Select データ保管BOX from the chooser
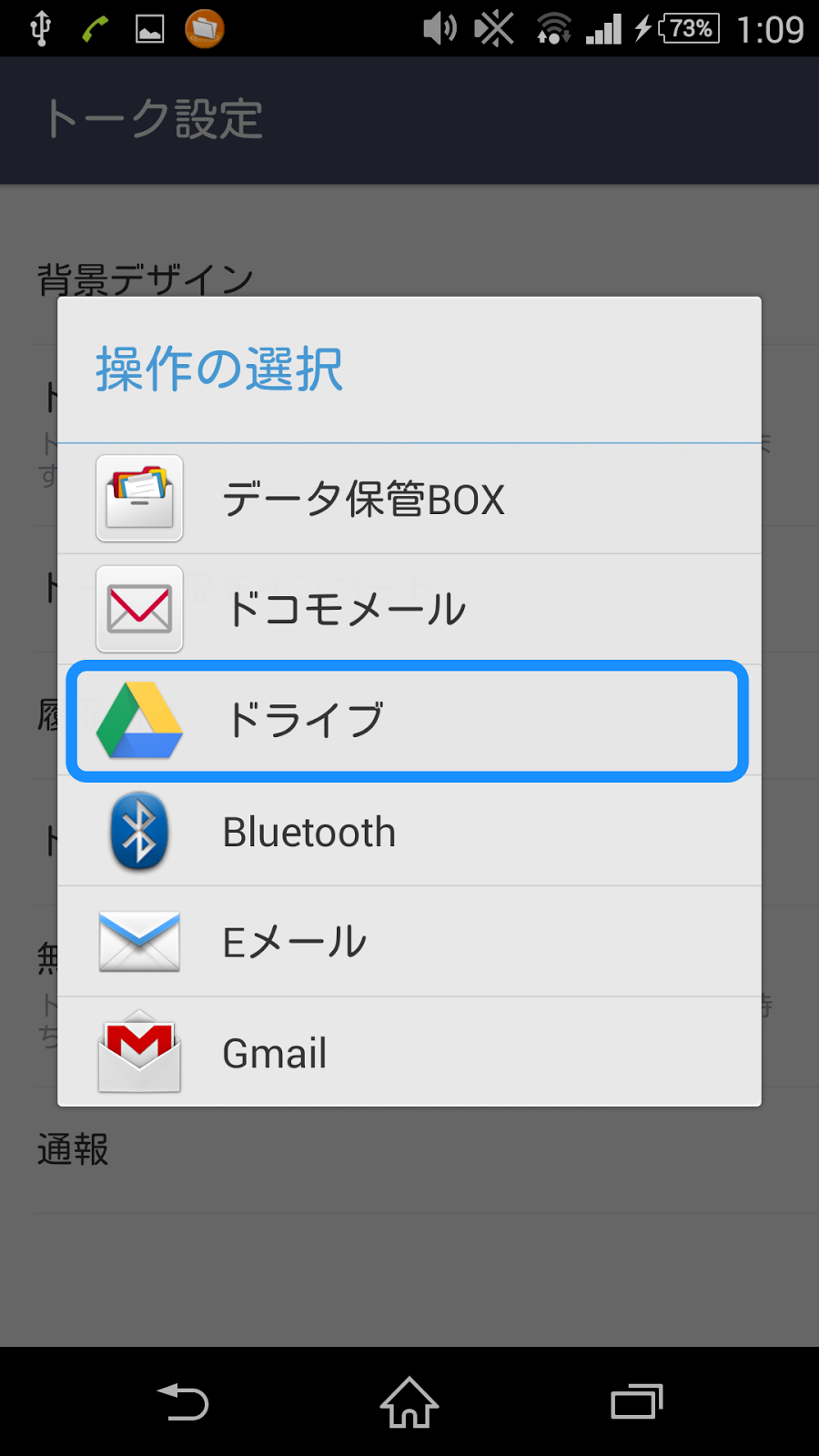This screenshot has width=819, height=1456. click(x=409, y=499)
